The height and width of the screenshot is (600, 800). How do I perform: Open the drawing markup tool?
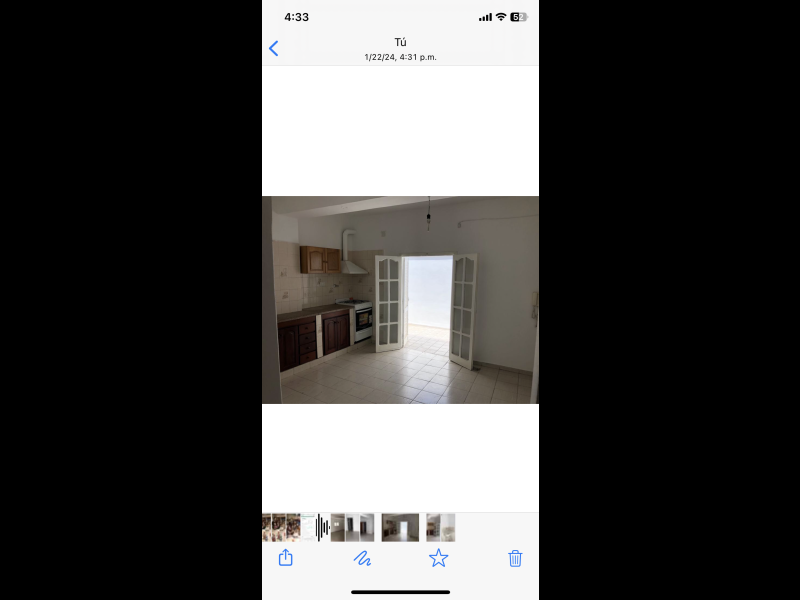362,558
